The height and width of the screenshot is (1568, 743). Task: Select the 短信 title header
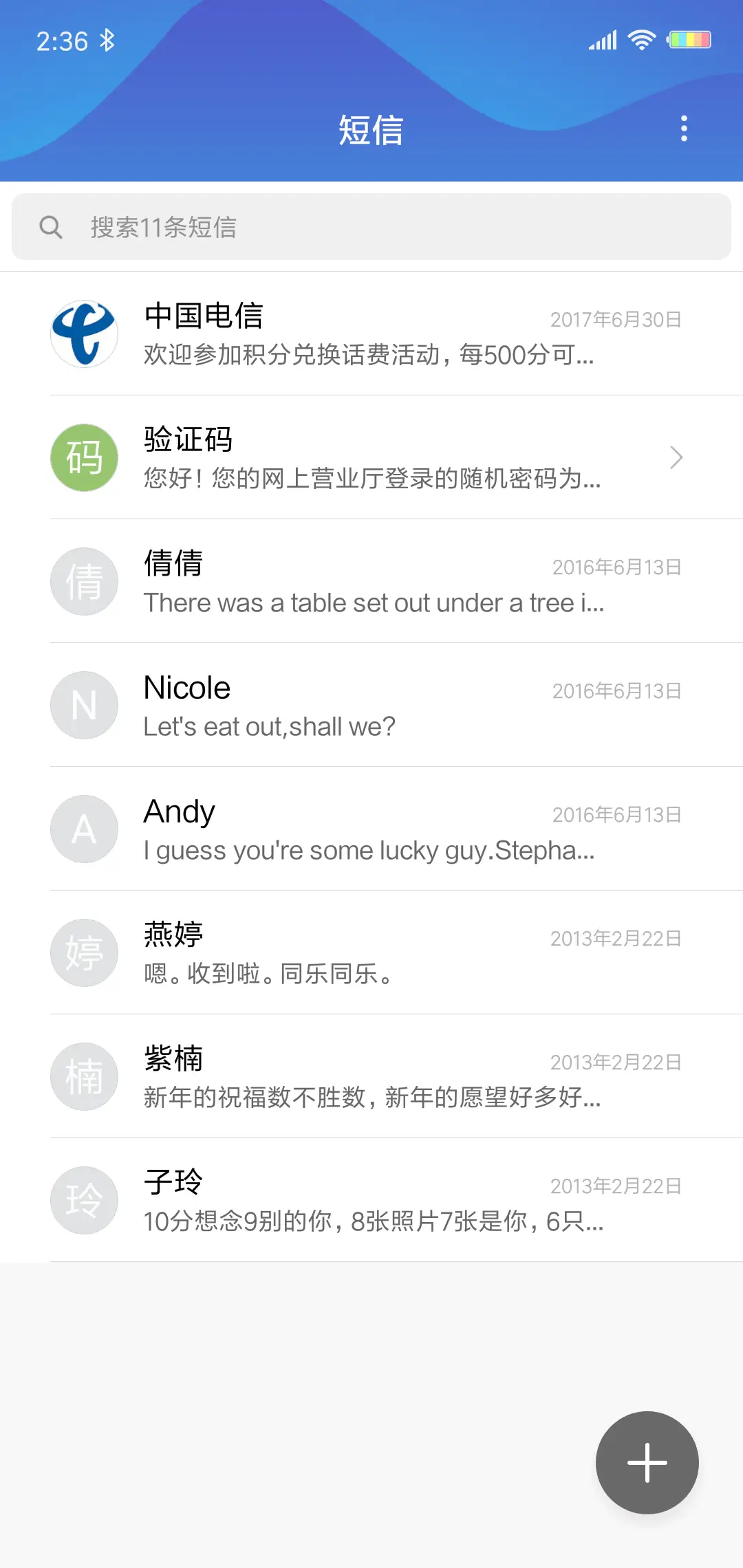click(x=371, y=131)
